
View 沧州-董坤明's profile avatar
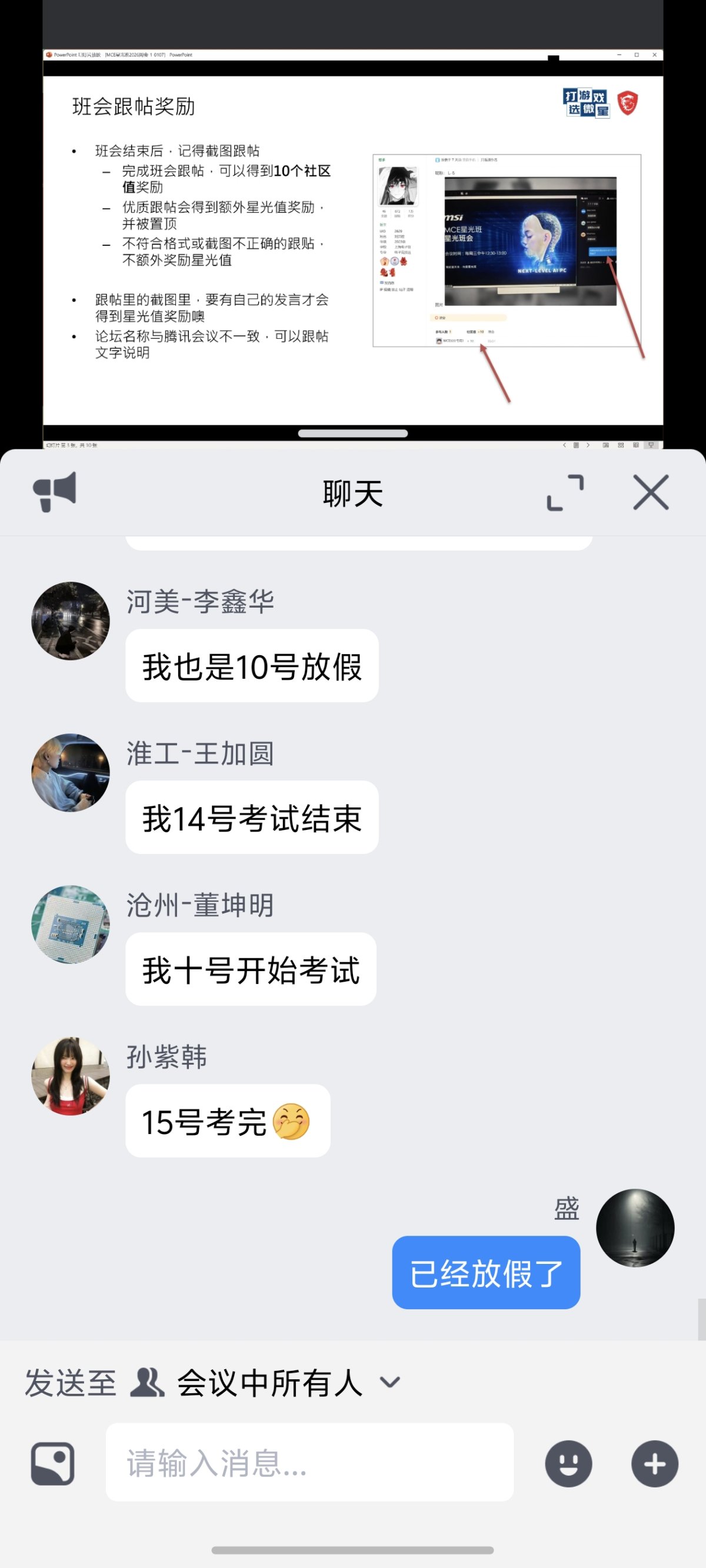click(x=71, y=924)
